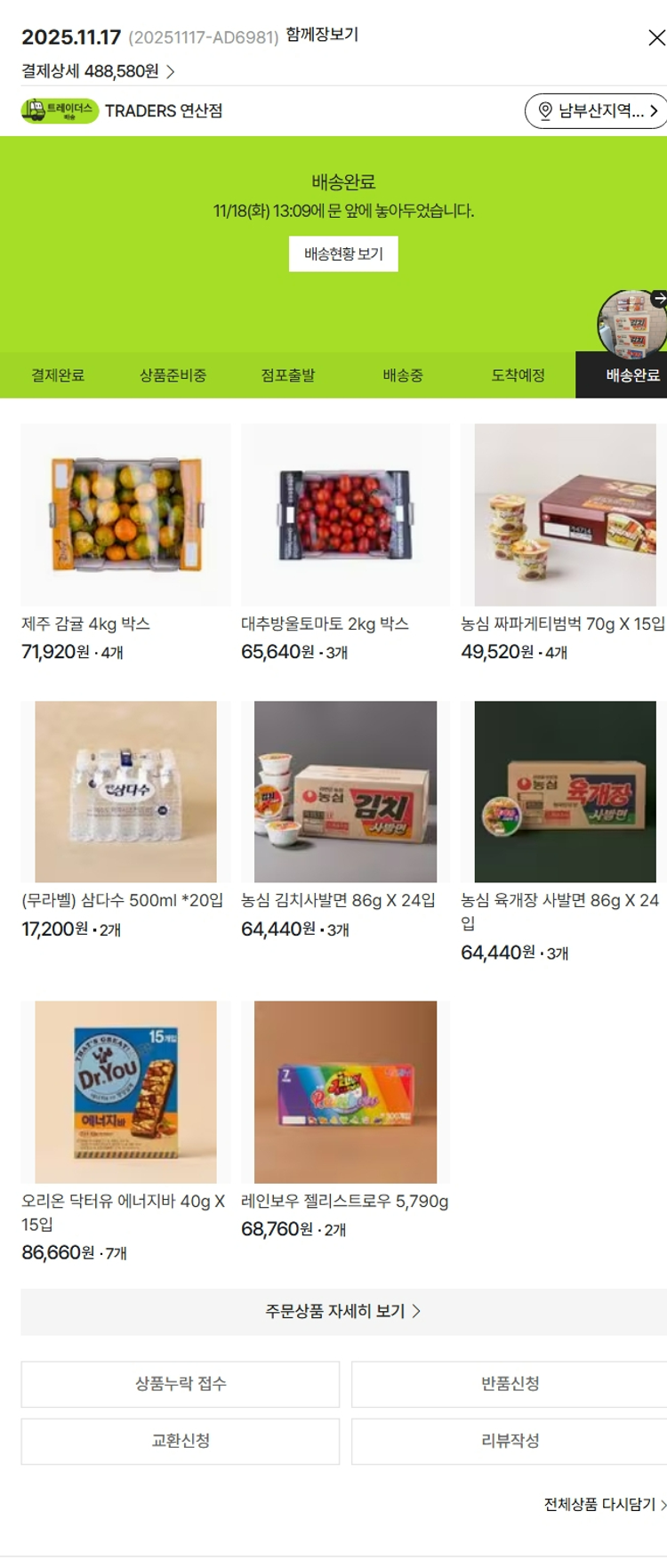Write a review with 리뷰작성
The width and height of the screenshot is (667, 1568).
510,1441
